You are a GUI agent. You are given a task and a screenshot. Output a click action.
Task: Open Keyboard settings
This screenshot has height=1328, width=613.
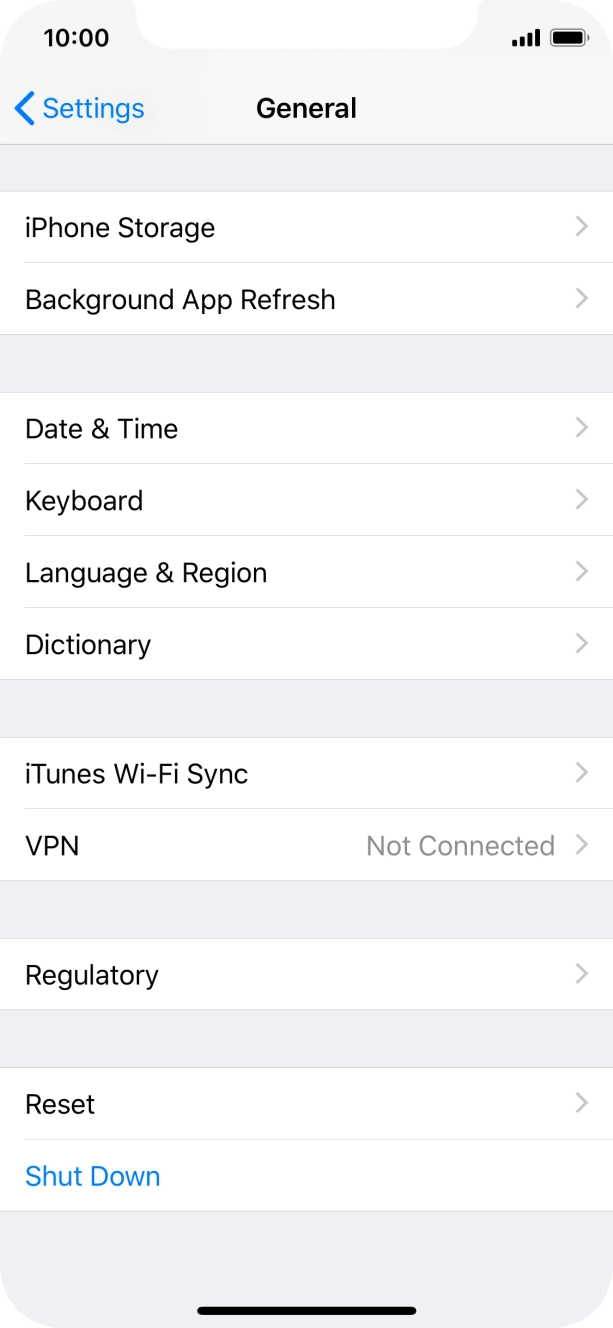tap(306, 501)
